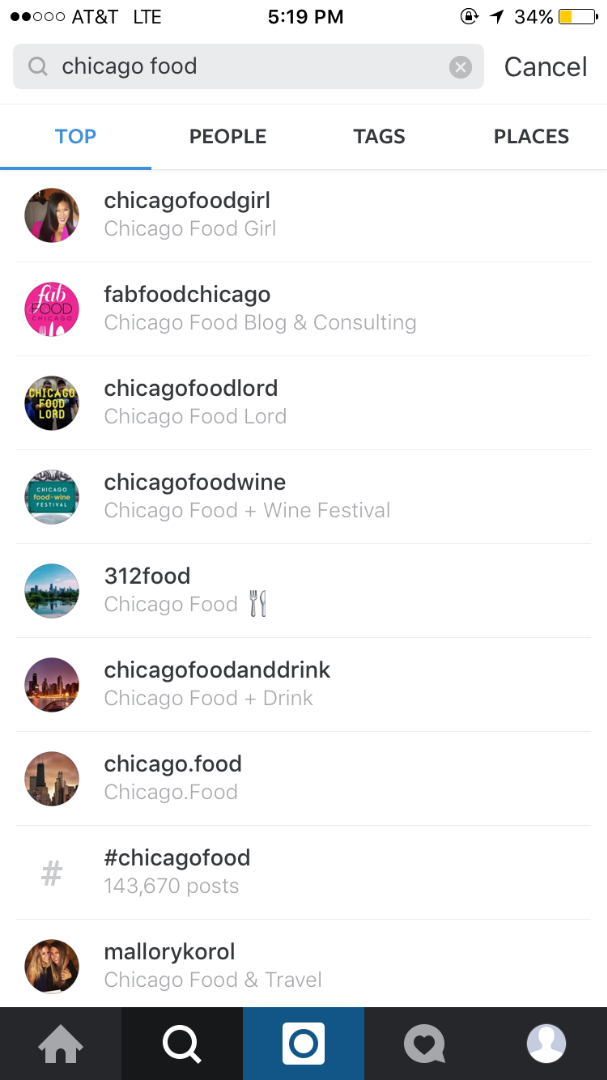Image resolution: width=607 pixels, height=1080 pixels.
Task: Cancel the search
Action: (x=545, y=67)
